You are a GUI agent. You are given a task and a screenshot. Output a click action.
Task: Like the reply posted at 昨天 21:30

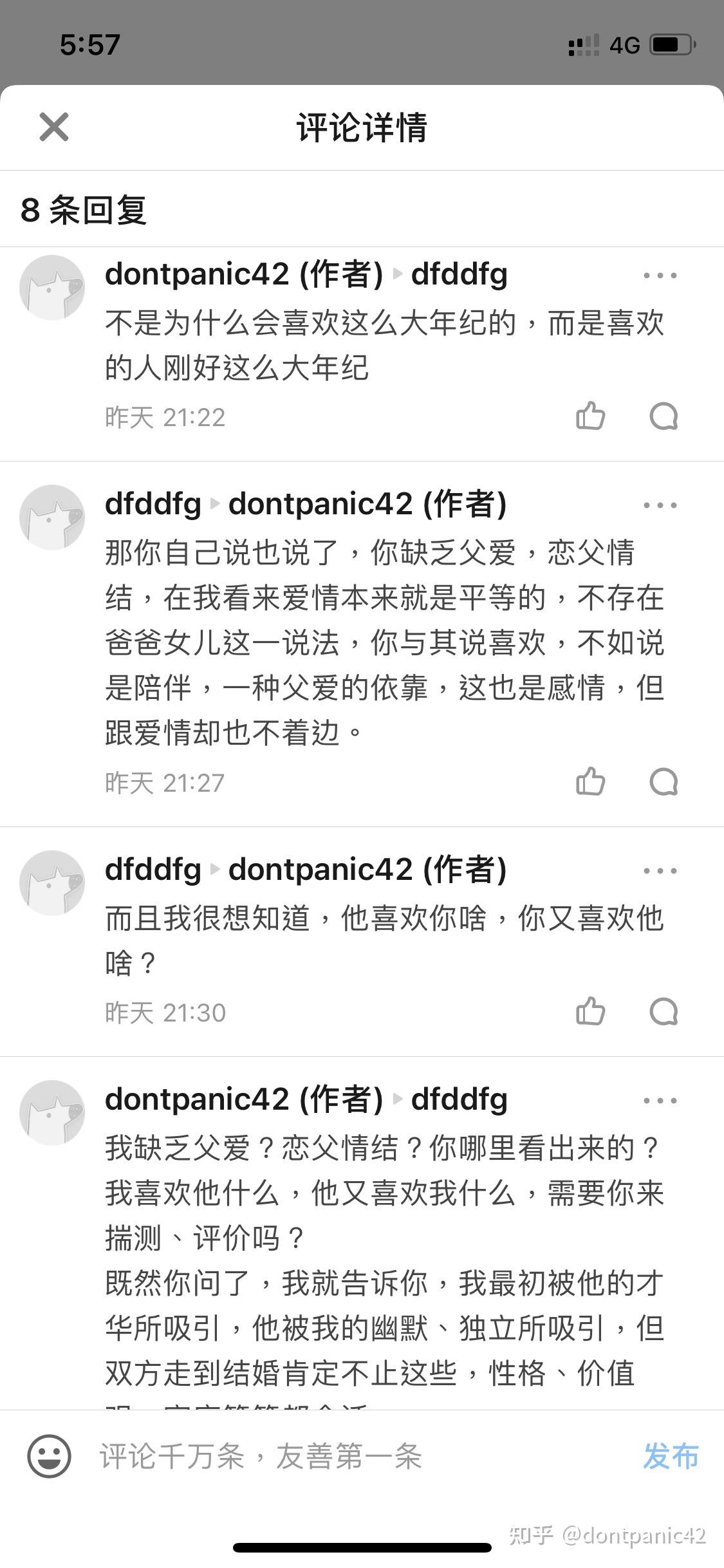pyautogui.click(x=590, y=1011)
